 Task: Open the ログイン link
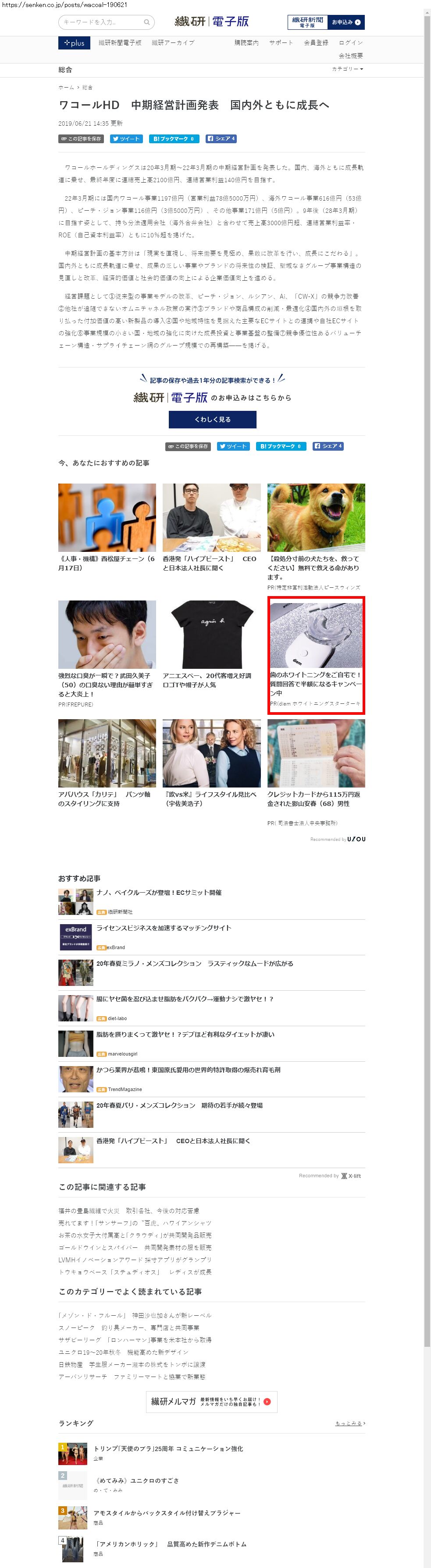tap(350, 43)
